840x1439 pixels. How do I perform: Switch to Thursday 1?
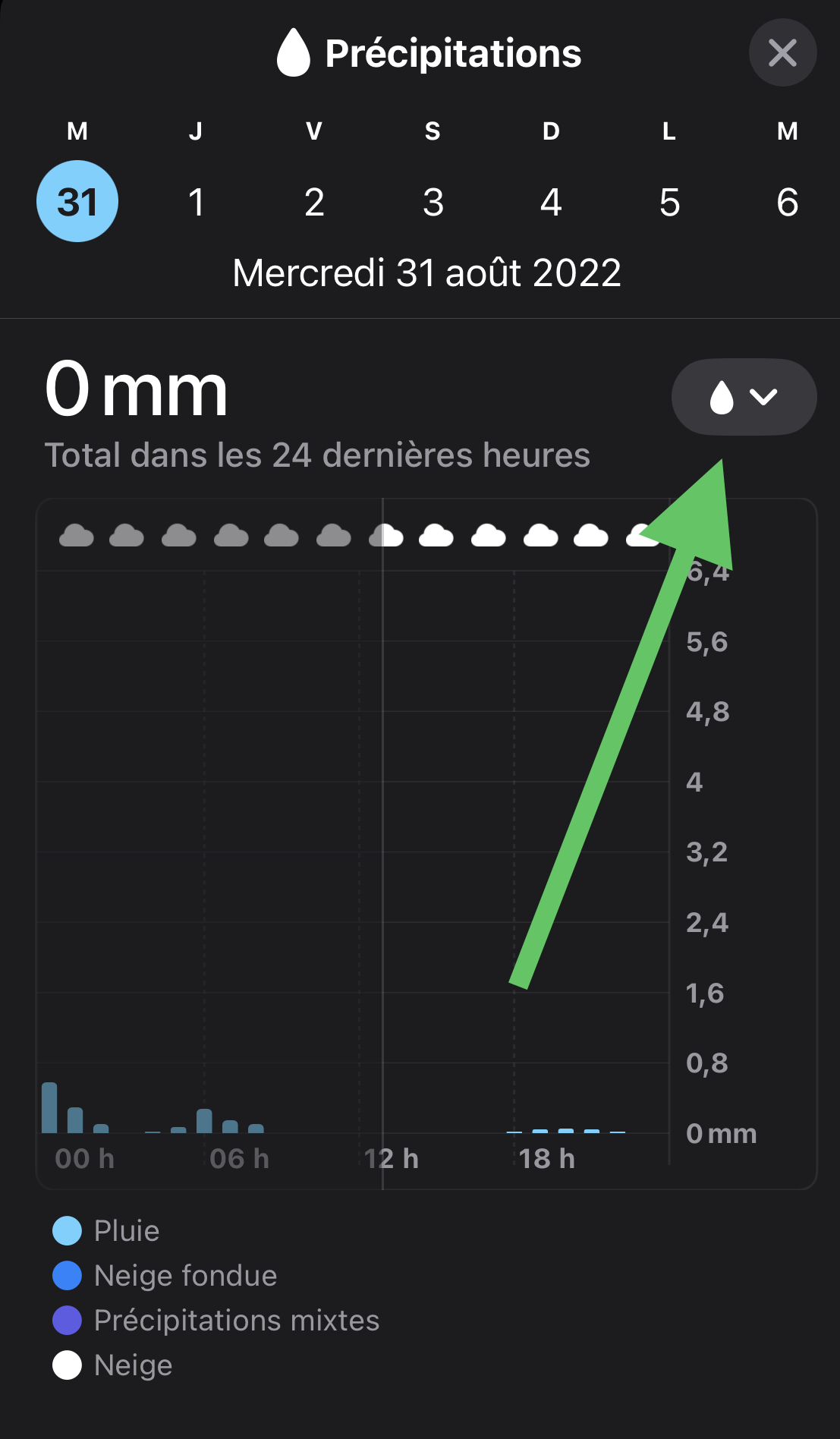point(196,202)
